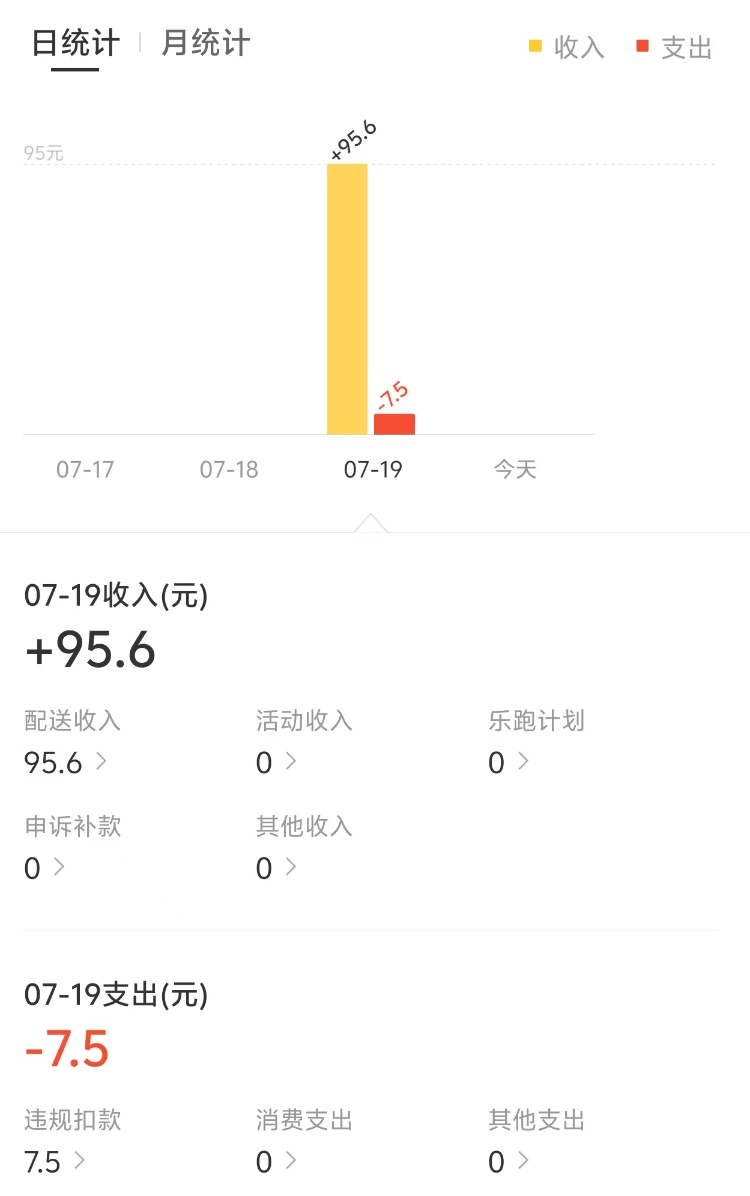Viewport: 750px width, 1196px height.
Task: Select the red expense bar on the chart
Action: [x=393, y=422]
